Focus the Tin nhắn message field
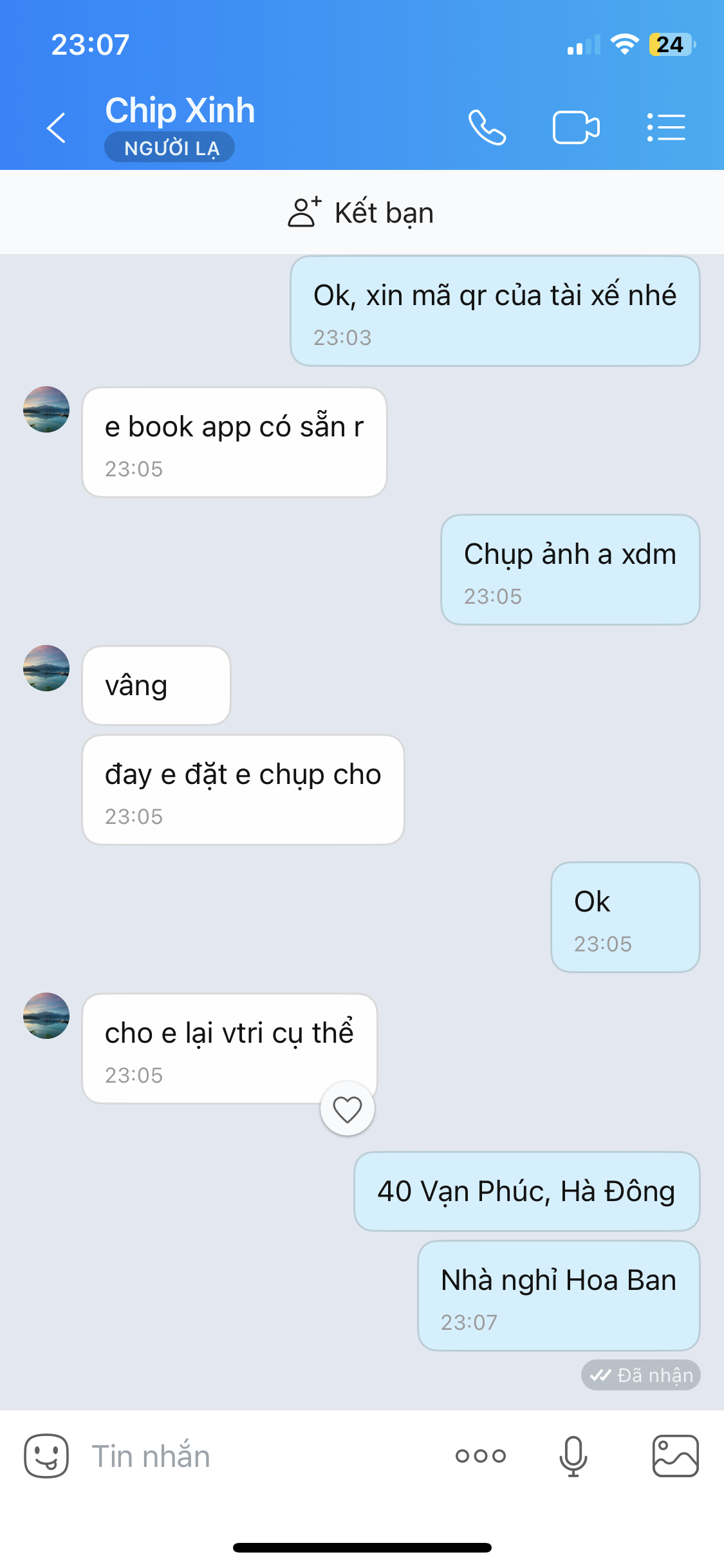Viewport: 724px width, 1568px height. tap(257, 1456)
